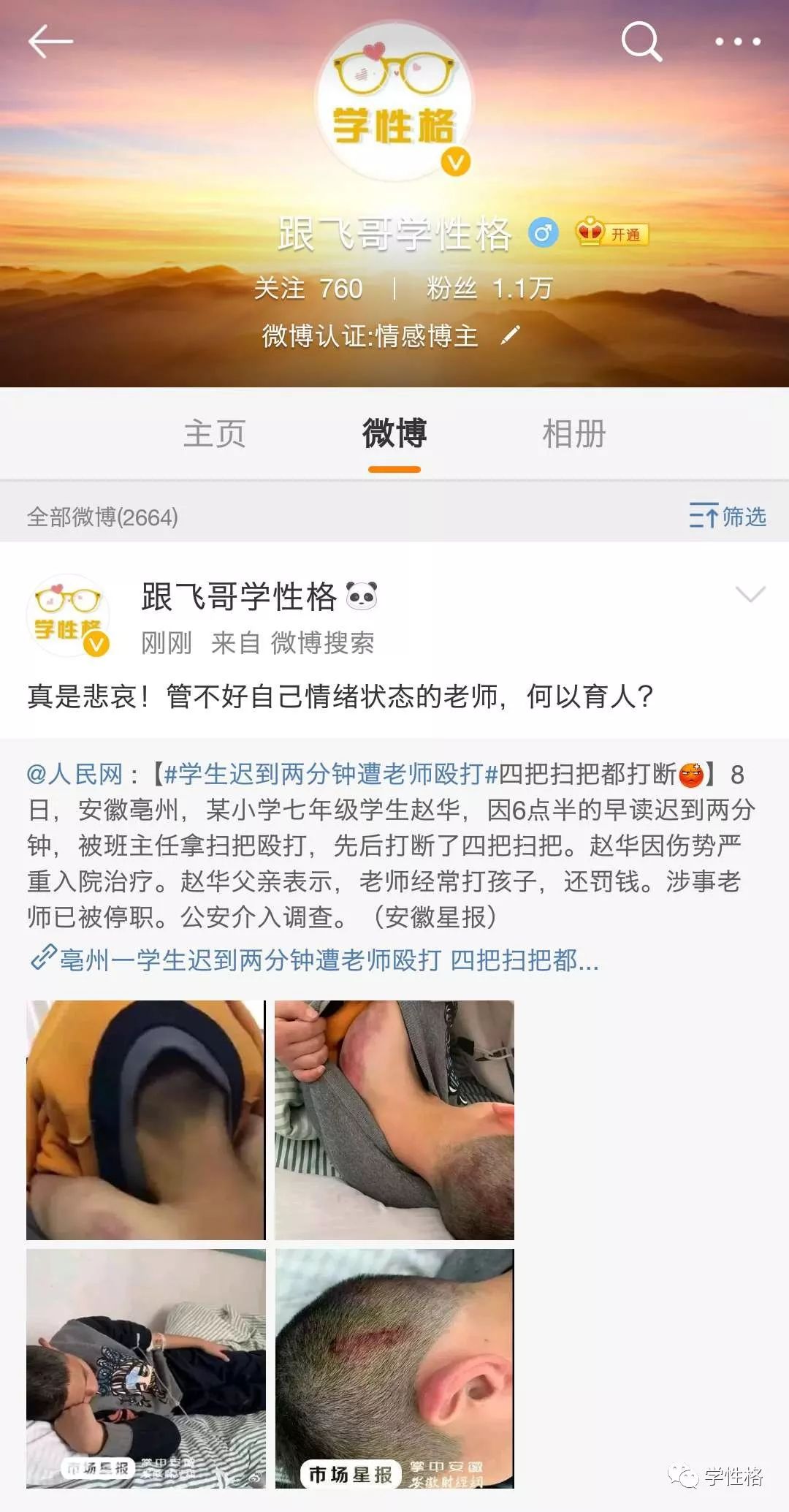This screenshot has height=1512, width=789.
Task: View the second photo in the post
Action: 394,1120
